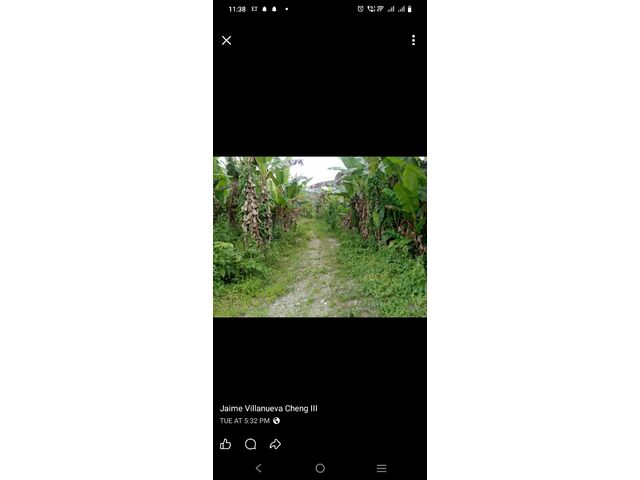Go to the home screen
This screenshot has width=640, height=480.
coord(320,468)
